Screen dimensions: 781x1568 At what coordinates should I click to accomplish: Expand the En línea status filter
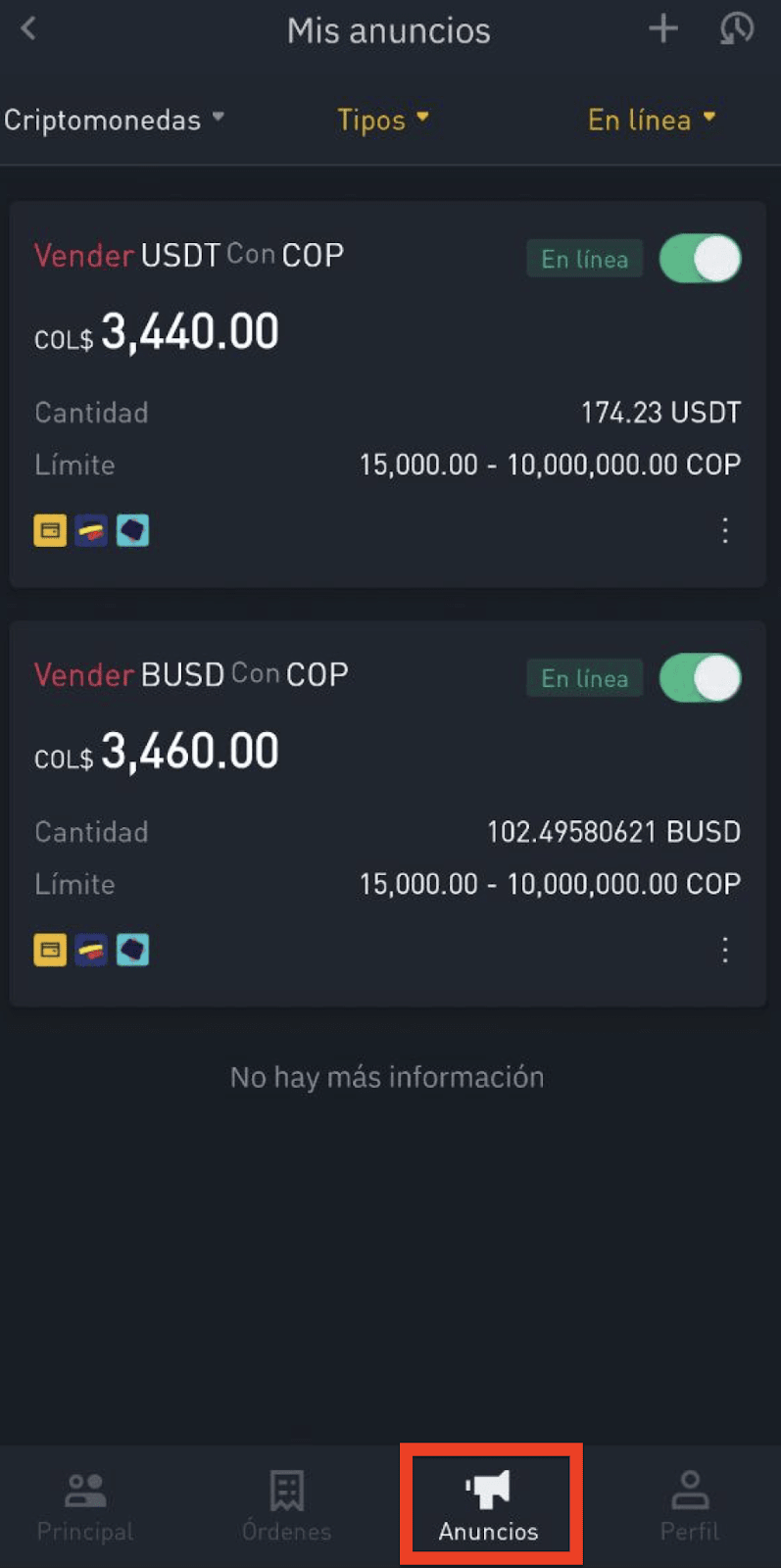pyautogui.click(x=652, y=120)
